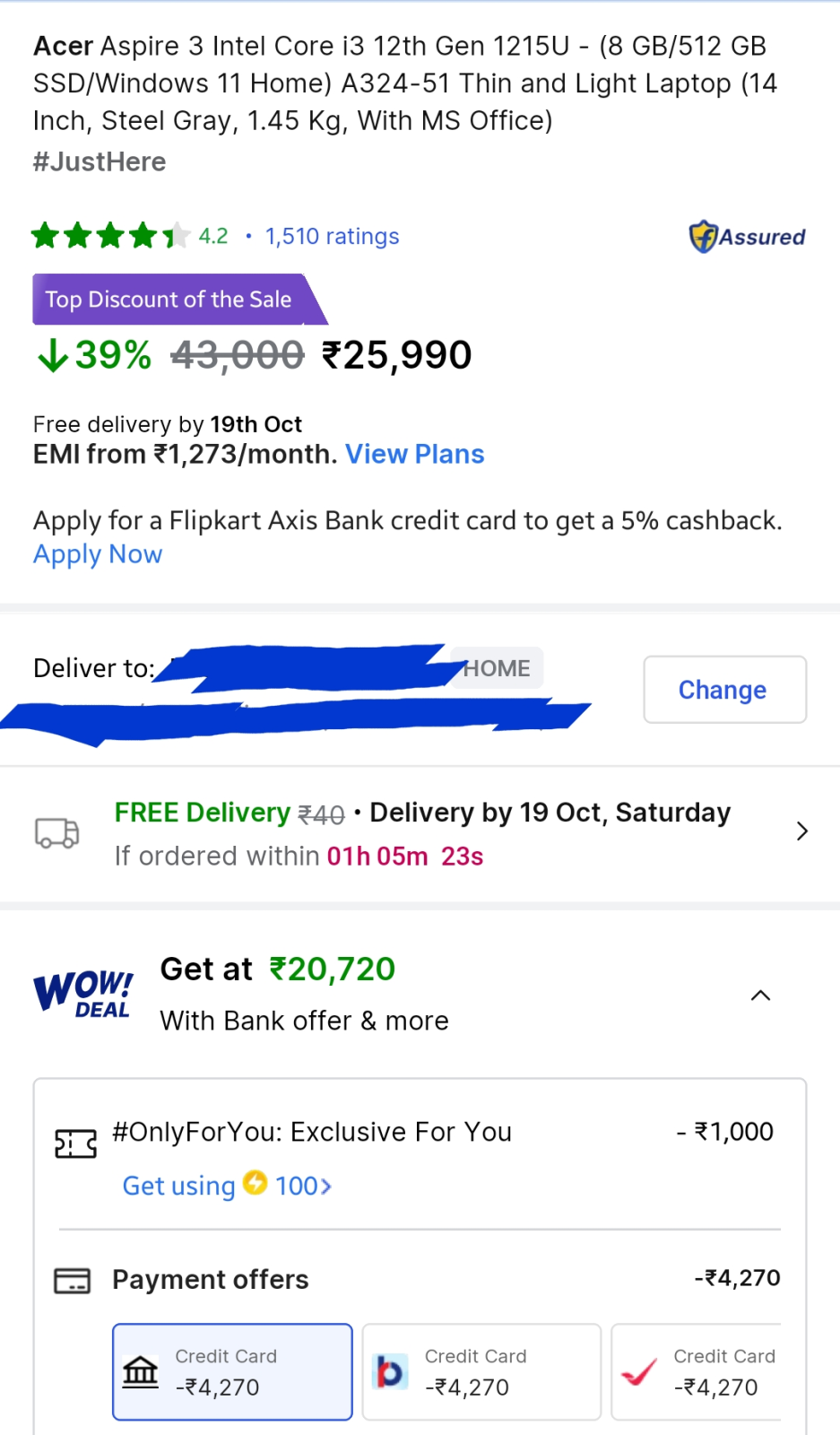Open delivery details for 19 Oct, Saturday

420,833
